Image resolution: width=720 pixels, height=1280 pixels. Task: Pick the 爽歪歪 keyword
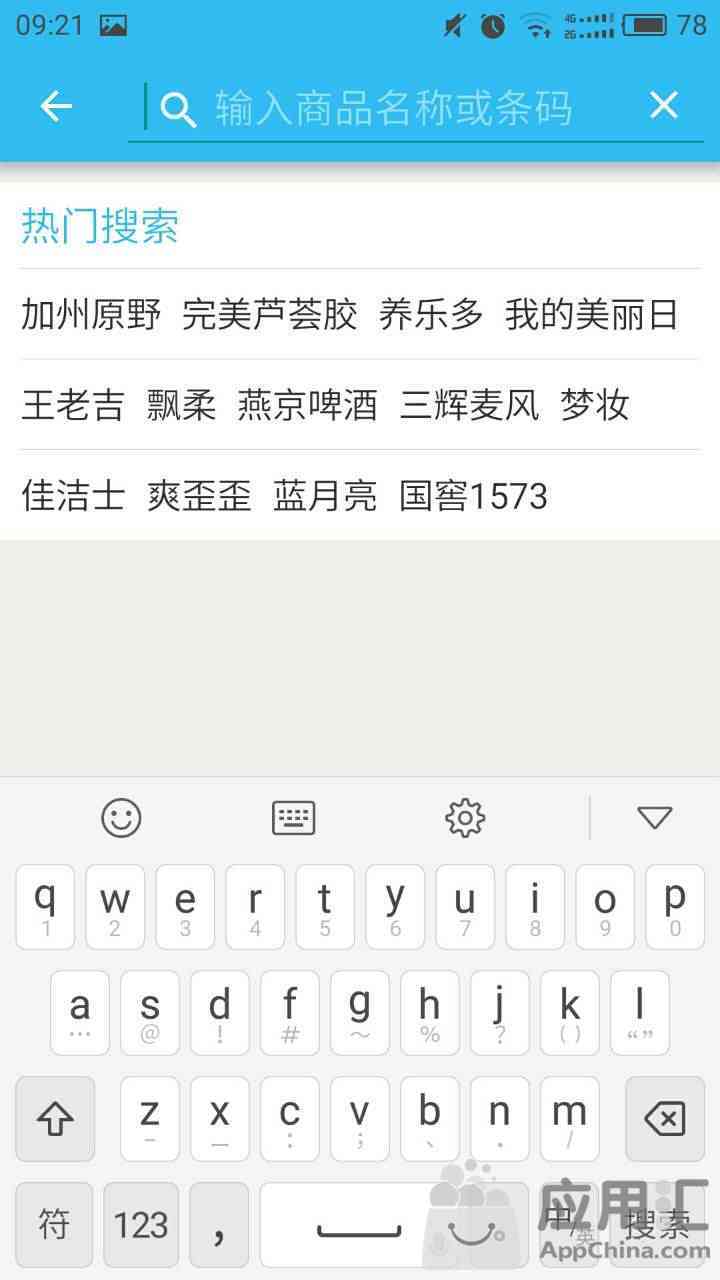tap(199, 495)
